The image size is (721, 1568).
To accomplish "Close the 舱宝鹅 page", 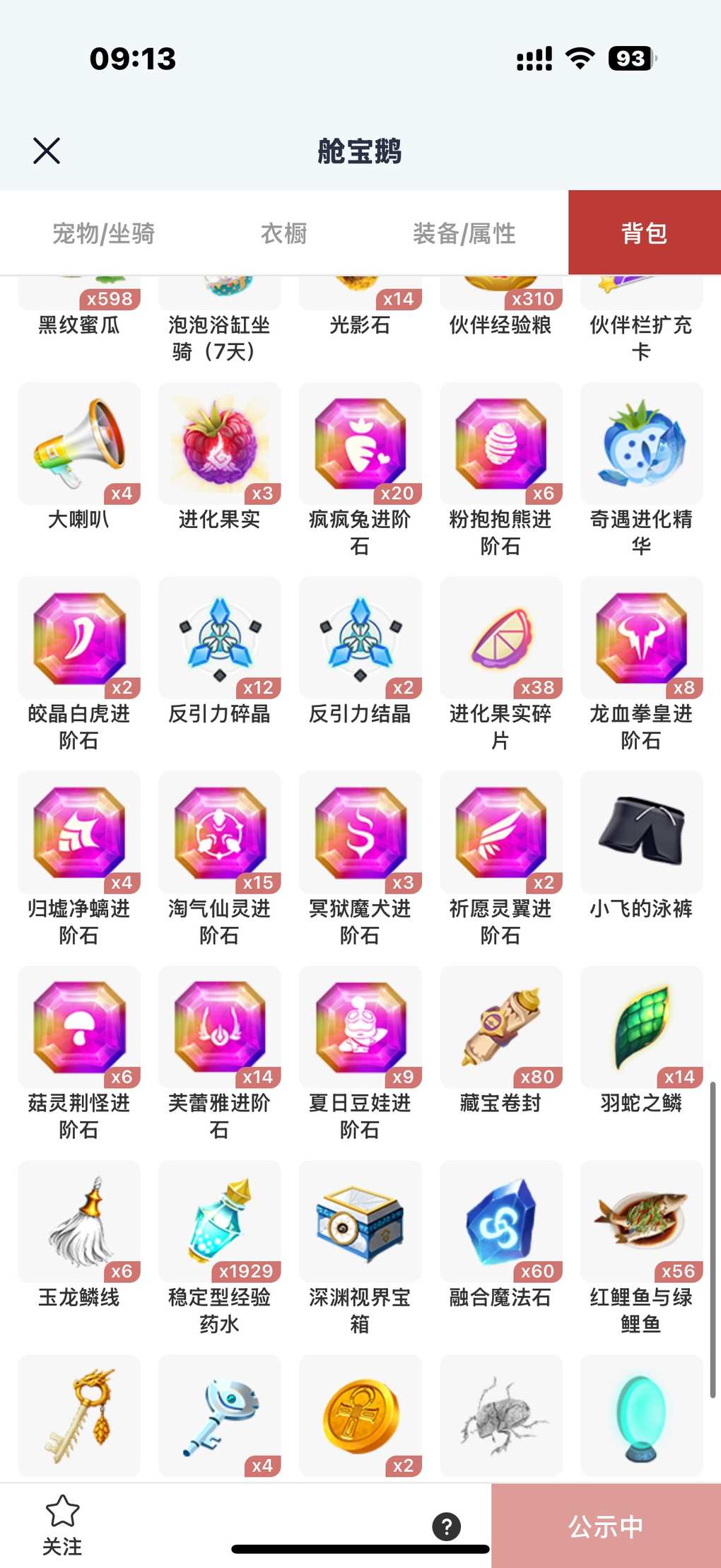I will pyautogui.click(x=47, y=151).
